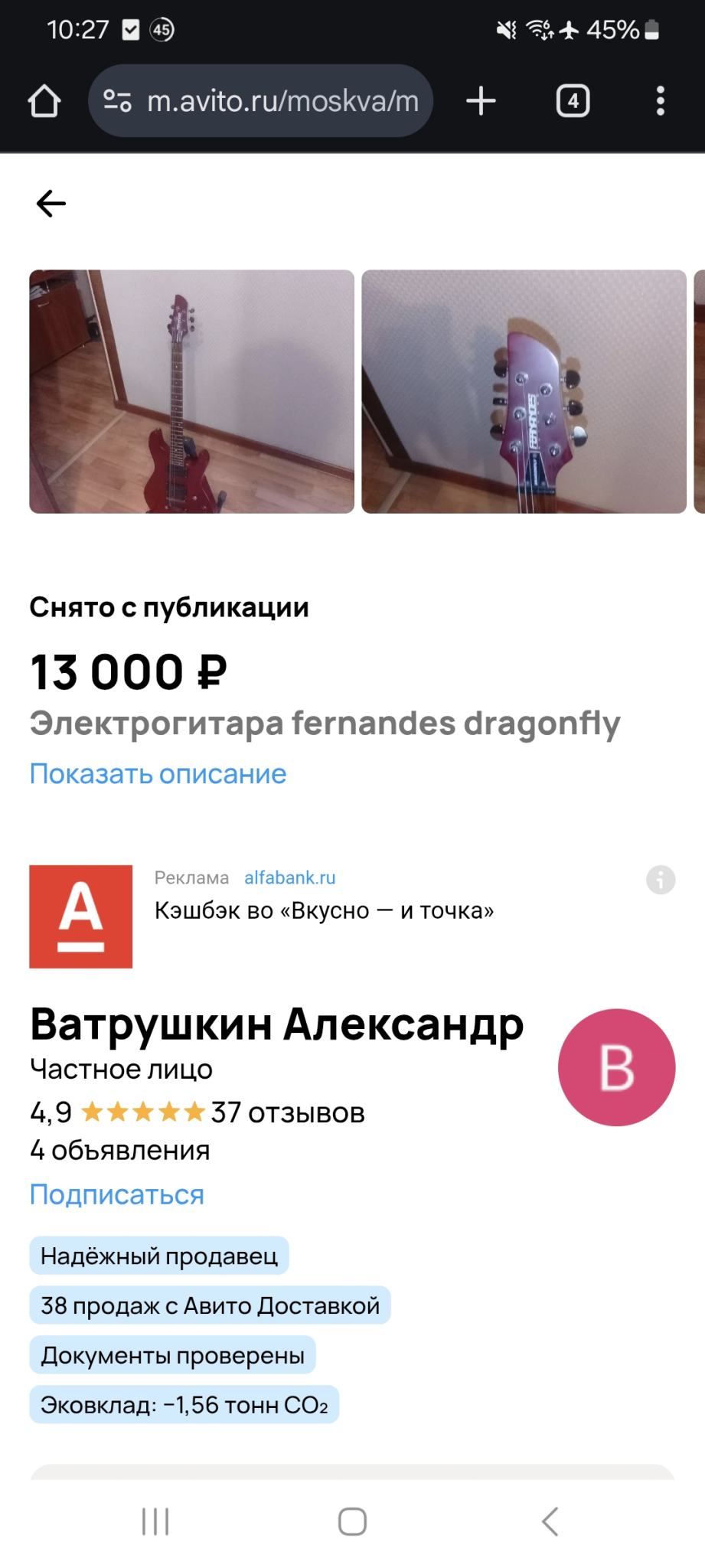Image resolution: width=705 pixels, height=1568 pixels.
Task: Show ad info via the info icon
Action: pos(661,880)
